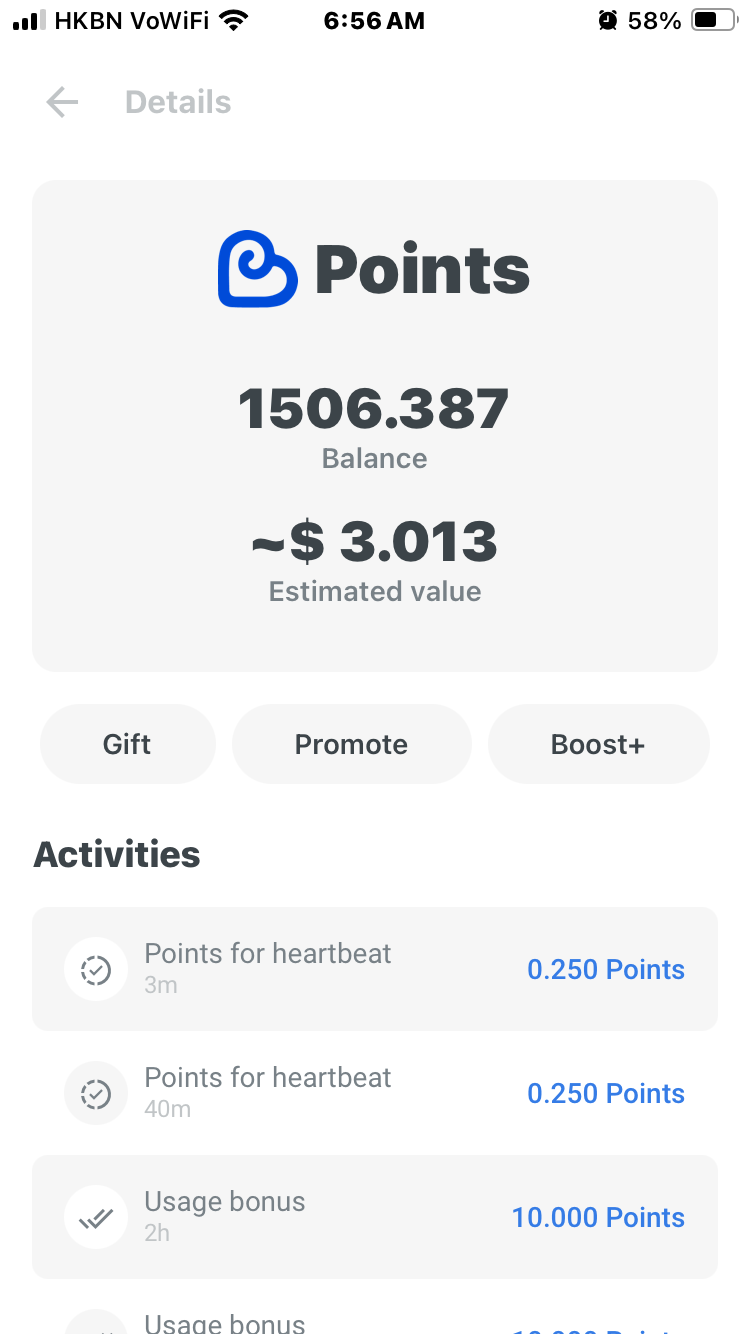Screen dimensions: 750x1334
Task: Open the Promote option
Action: coord(351,744)
